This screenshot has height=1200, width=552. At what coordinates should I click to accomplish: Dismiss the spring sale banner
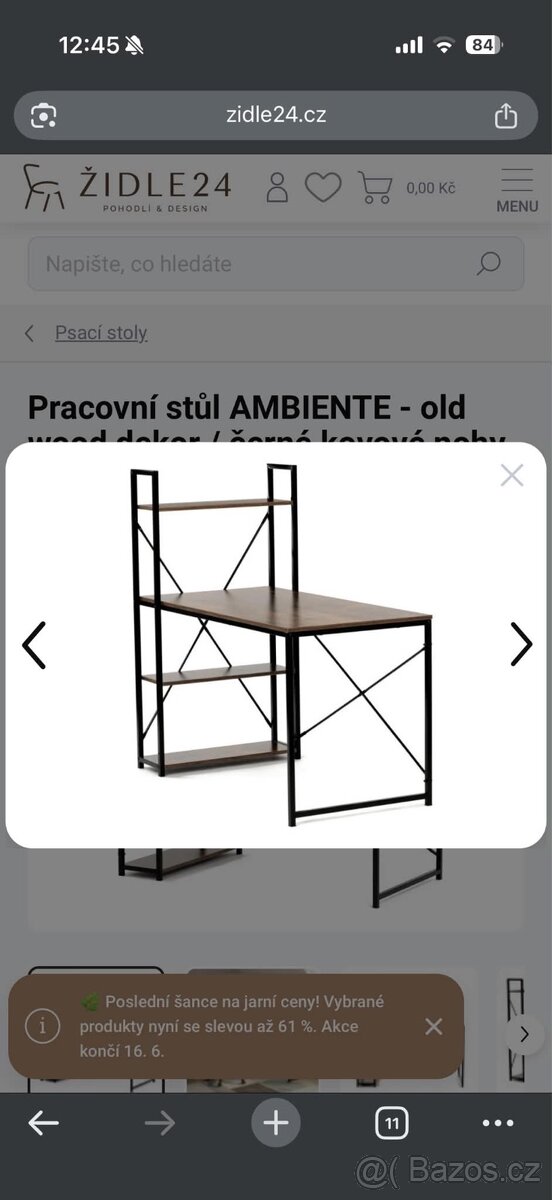pos(433,1026)
